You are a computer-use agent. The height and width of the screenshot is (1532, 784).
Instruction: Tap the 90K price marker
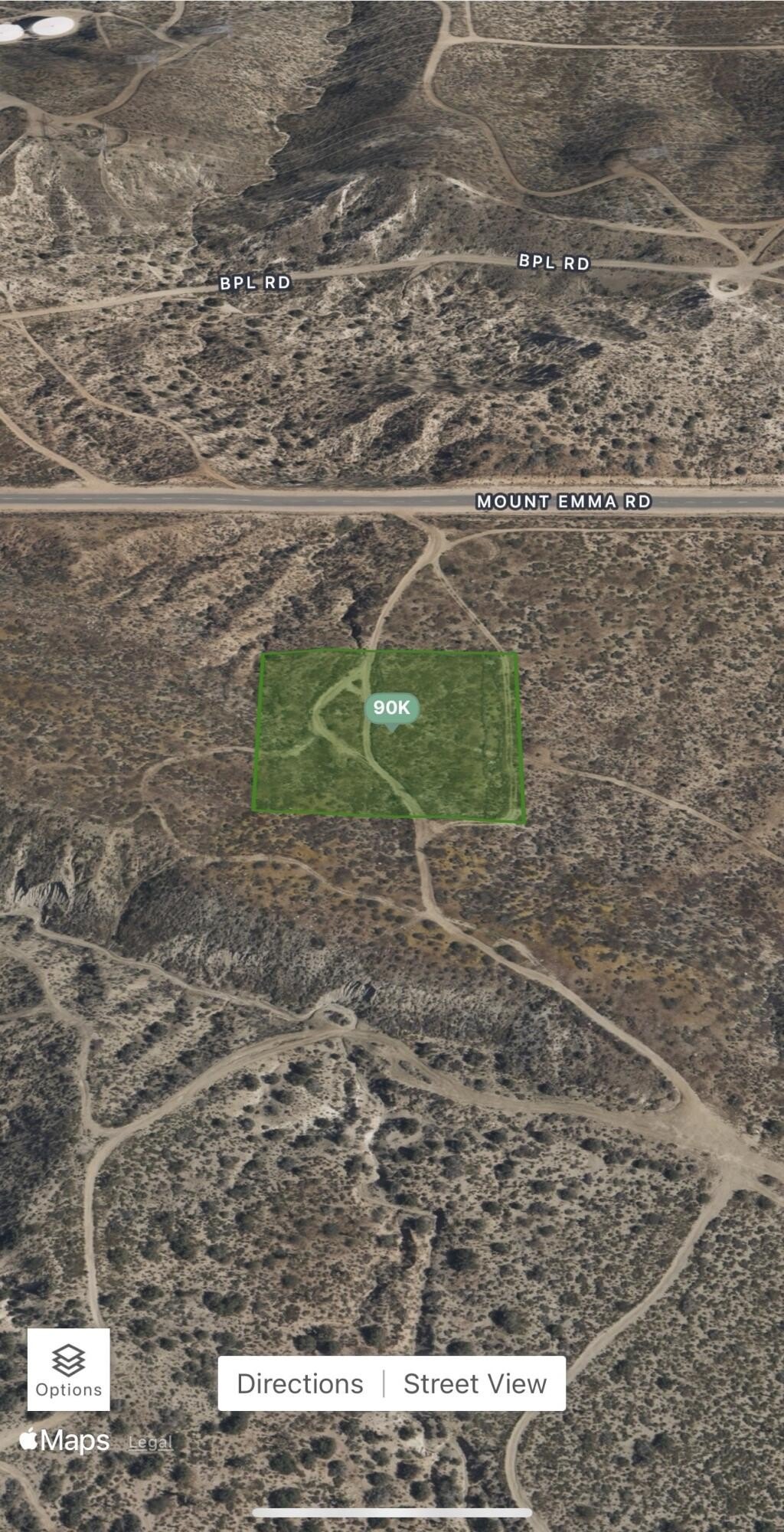(391, 707)
